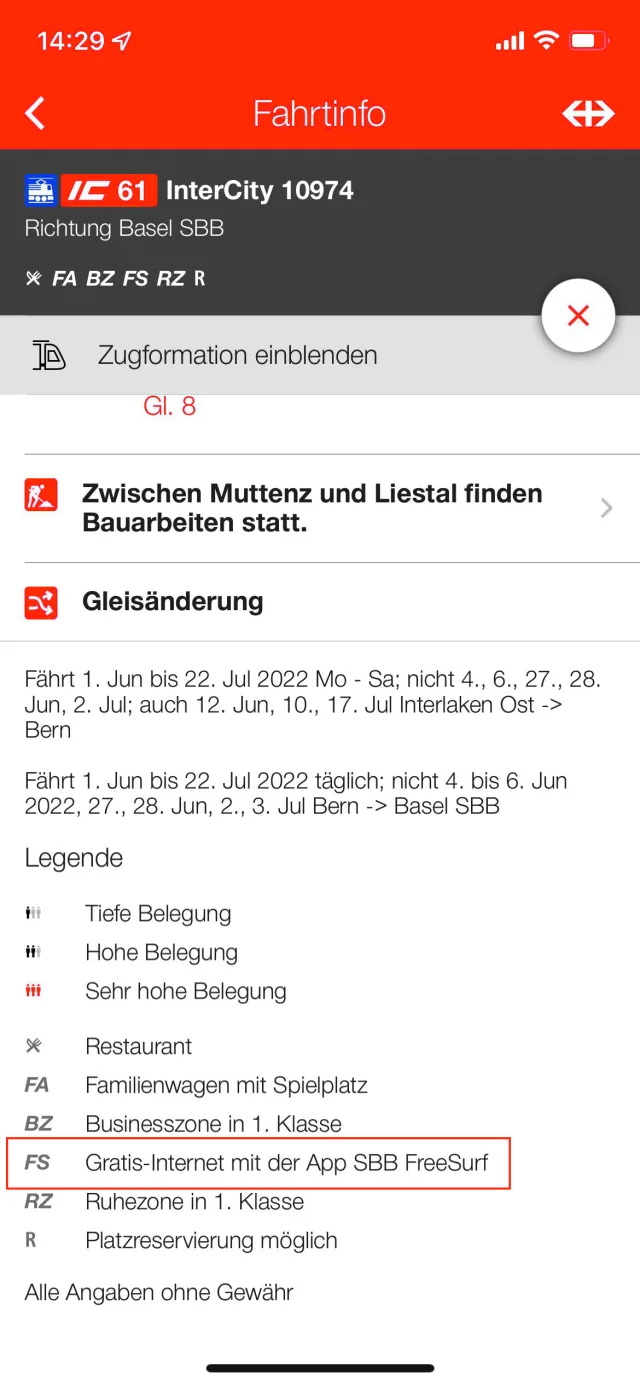The height and width of the screenshot is (1385, 640).
Task: Show Zugformation einblenden
Action: [237, 355]
